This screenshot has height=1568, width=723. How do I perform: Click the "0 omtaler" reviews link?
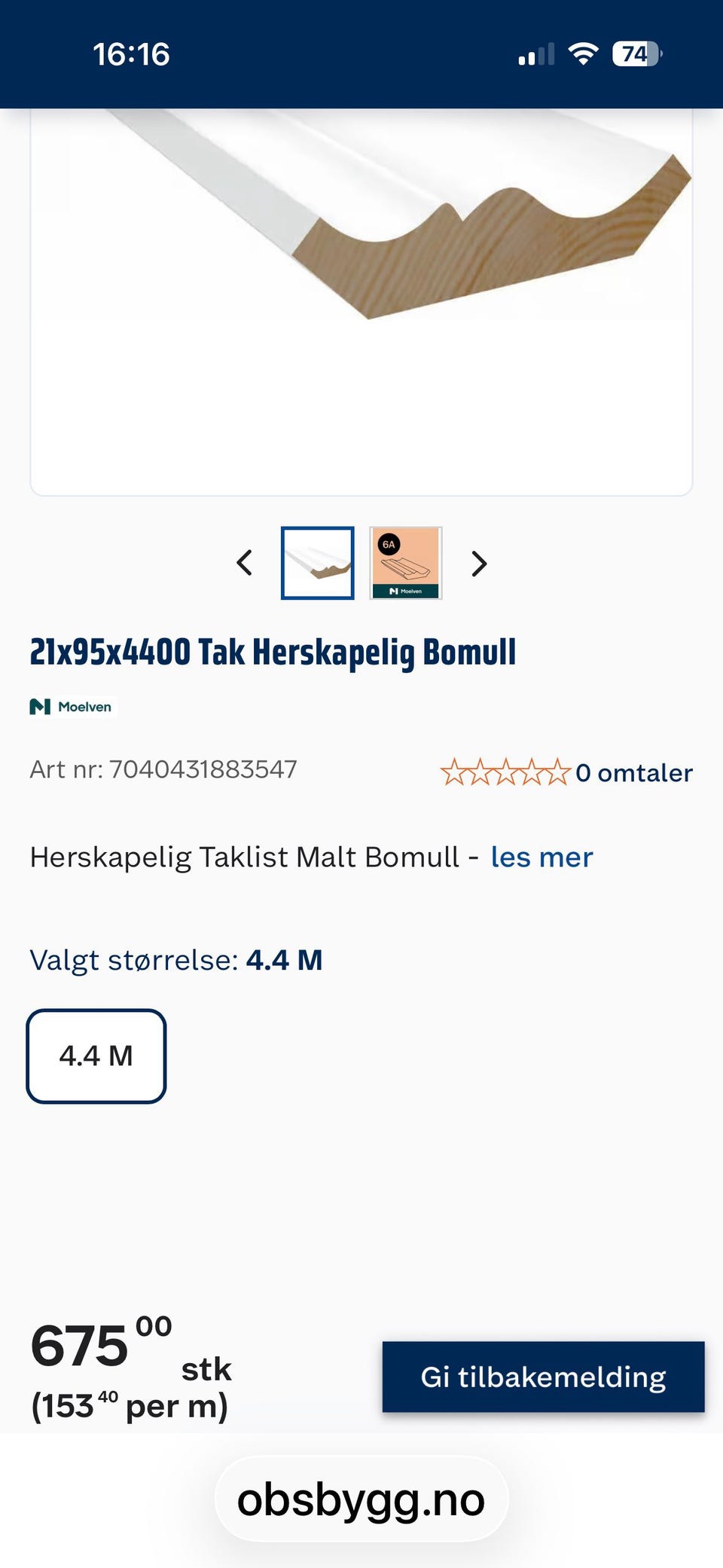pyautogui.click(x=633, y=772)
